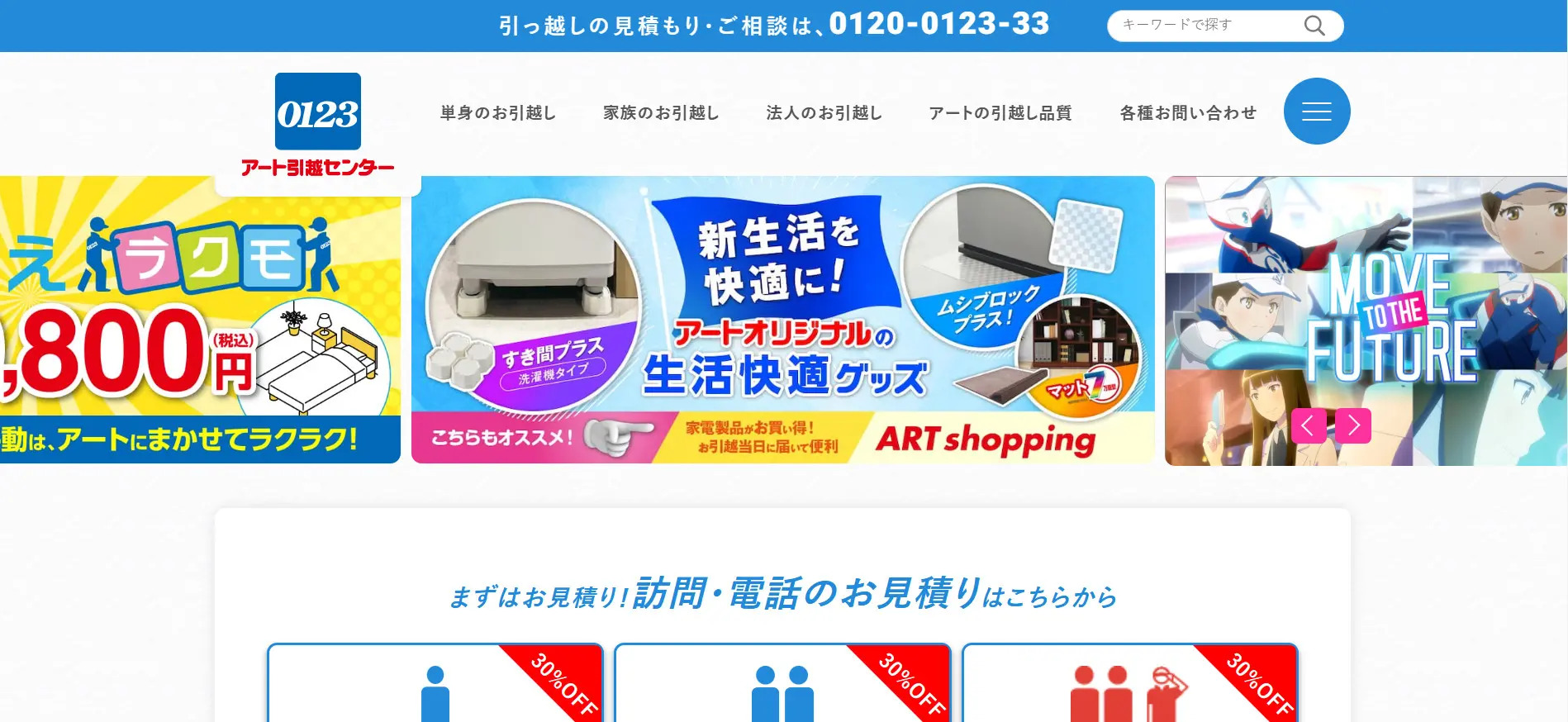Tap the magnifier search icon
The width and height of the screenshot is (1568, 722).
click(1314, 26)
